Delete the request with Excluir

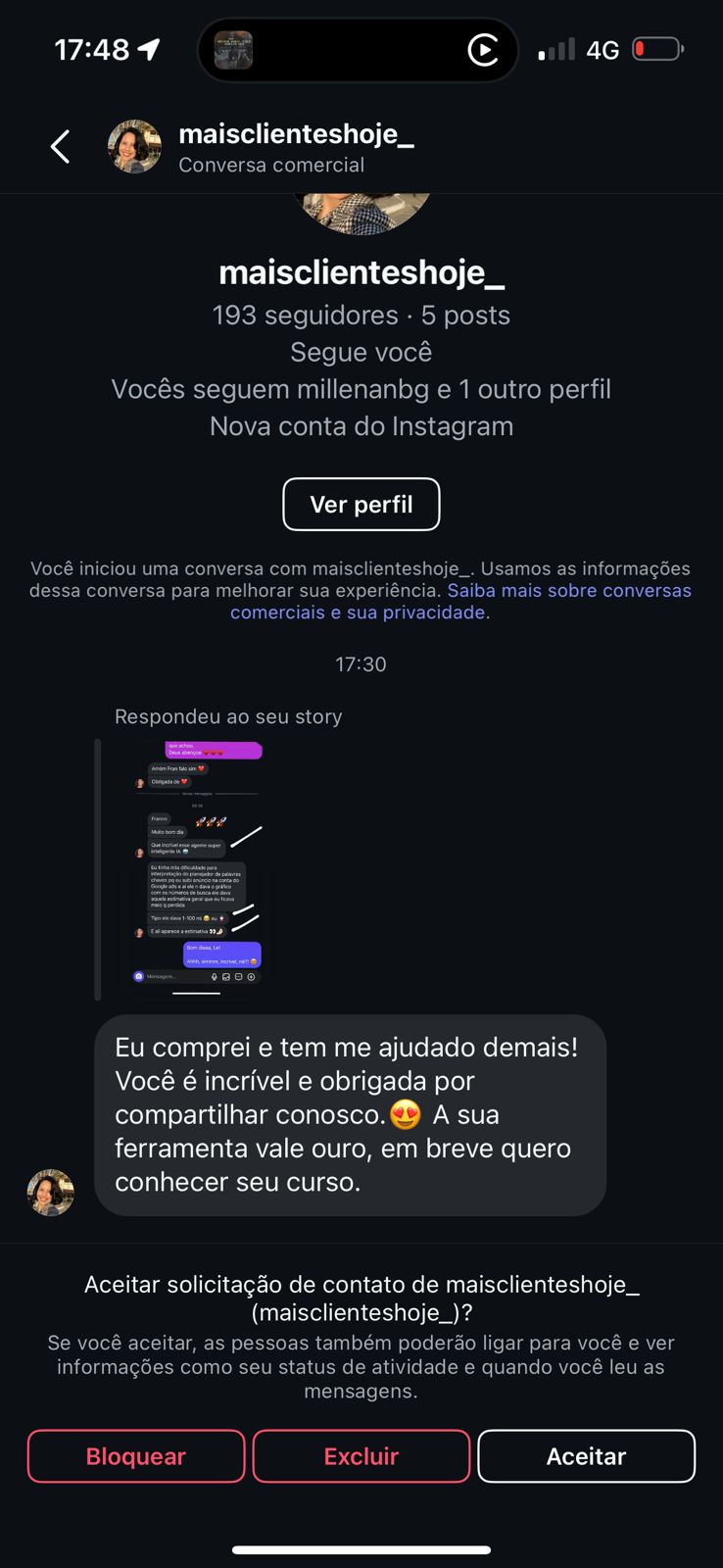(x=361, y=1456)
